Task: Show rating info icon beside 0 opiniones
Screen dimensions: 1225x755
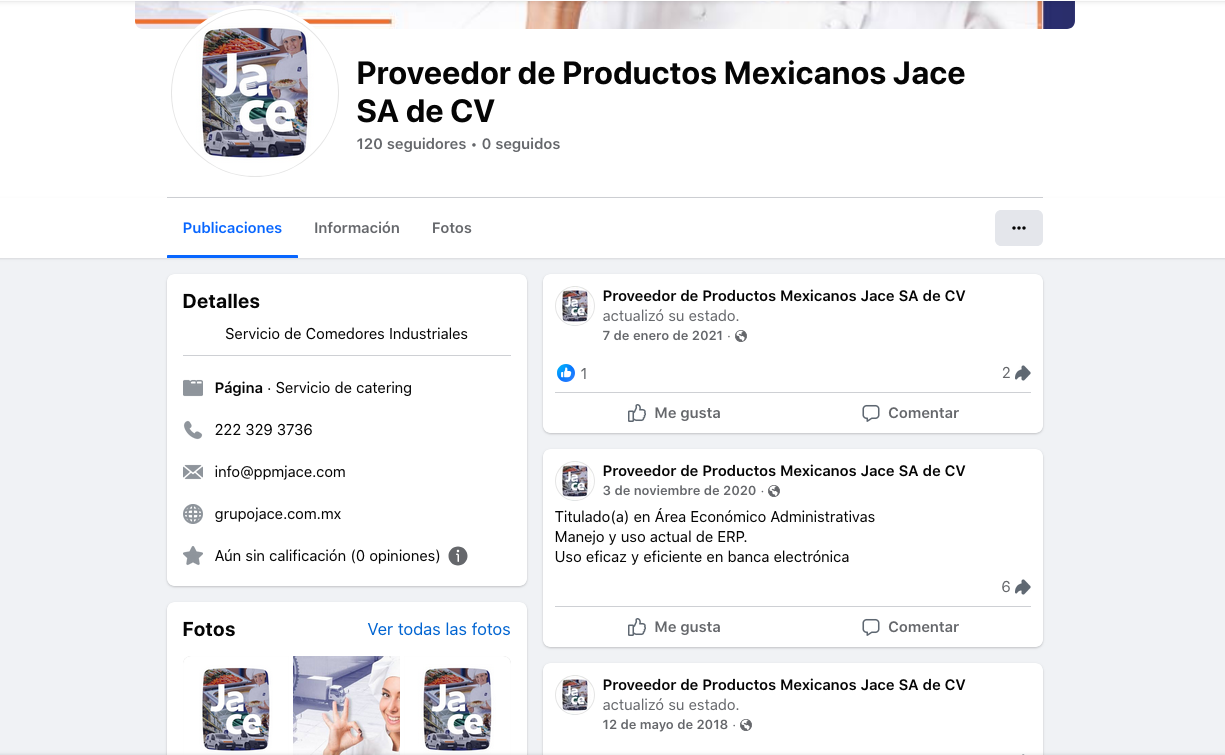Action: (x=458, y=556)
